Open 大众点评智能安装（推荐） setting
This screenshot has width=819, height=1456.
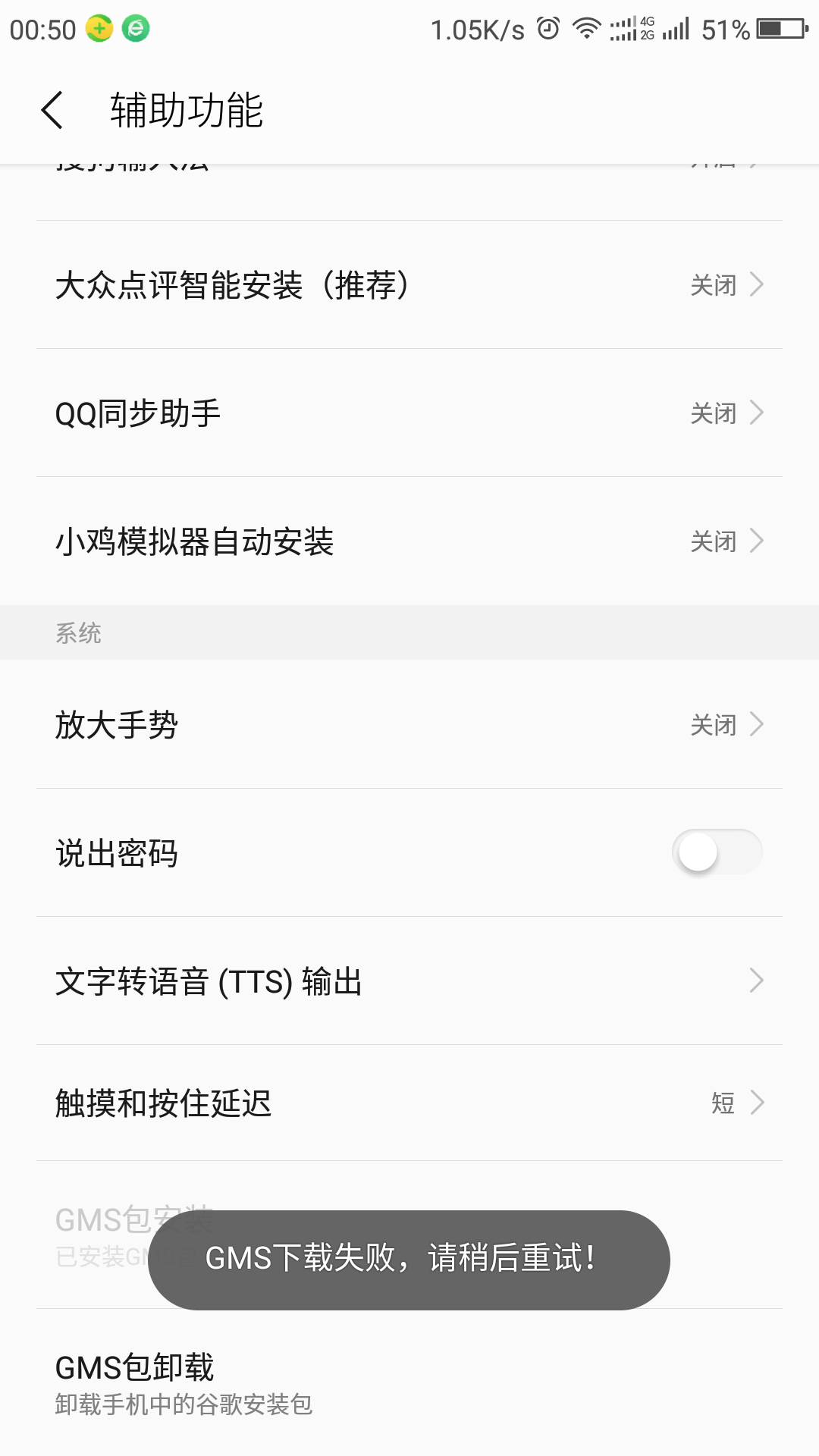coord(409,285)
